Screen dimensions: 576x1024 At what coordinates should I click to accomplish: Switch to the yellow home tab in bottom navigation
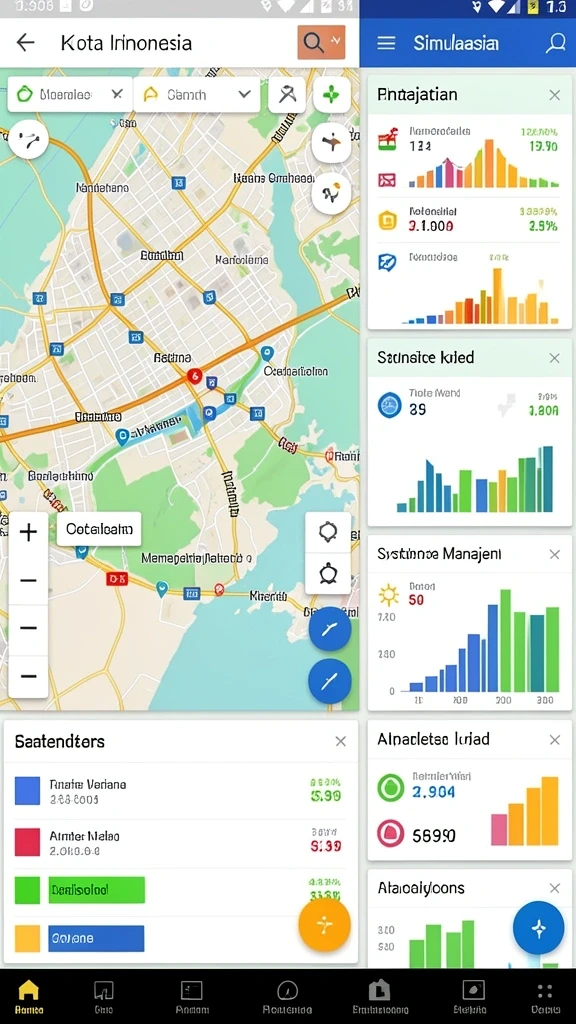[x=29, y=997]
